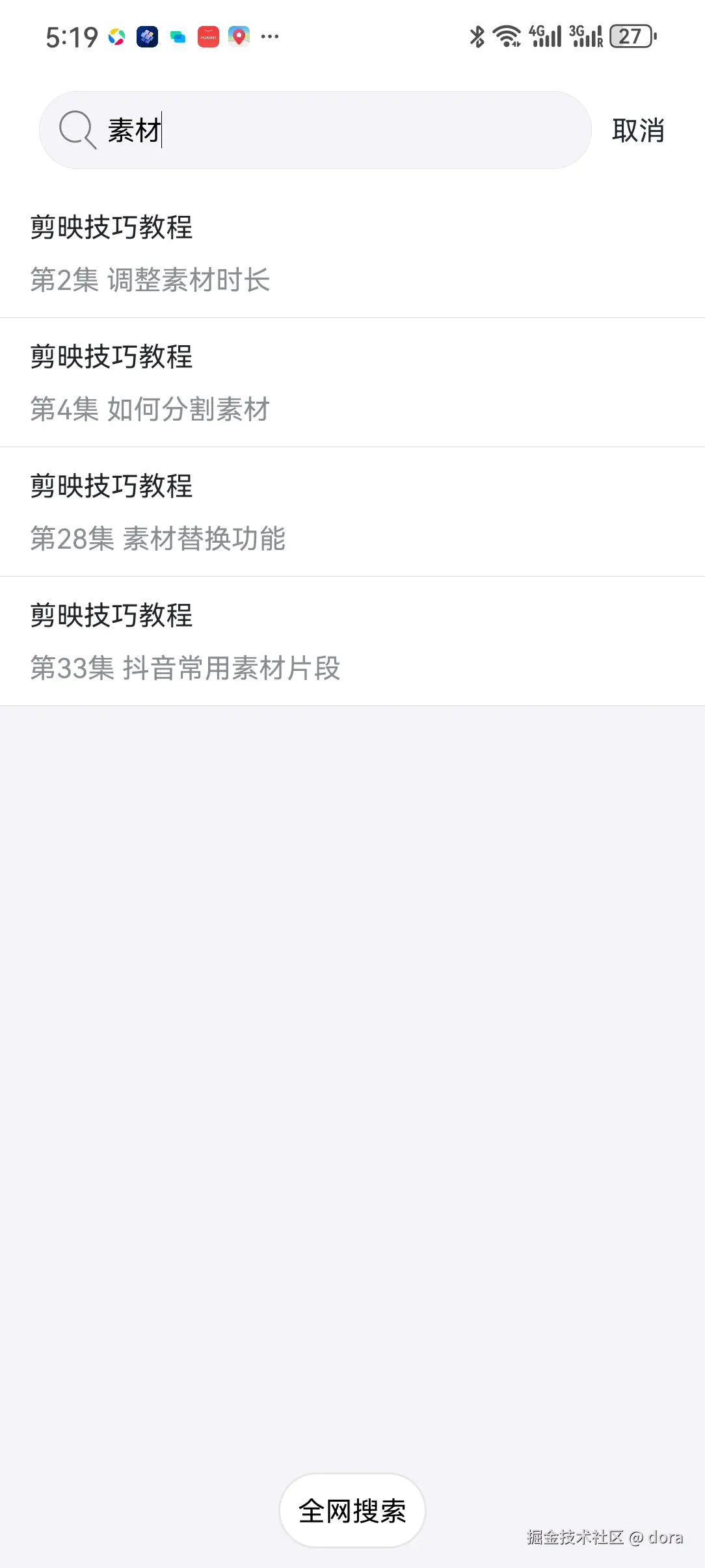Viewport: 705px width, 1568px height.
Task: Tap the Wi-Fi status icon
Action: (x=508, y=37)
